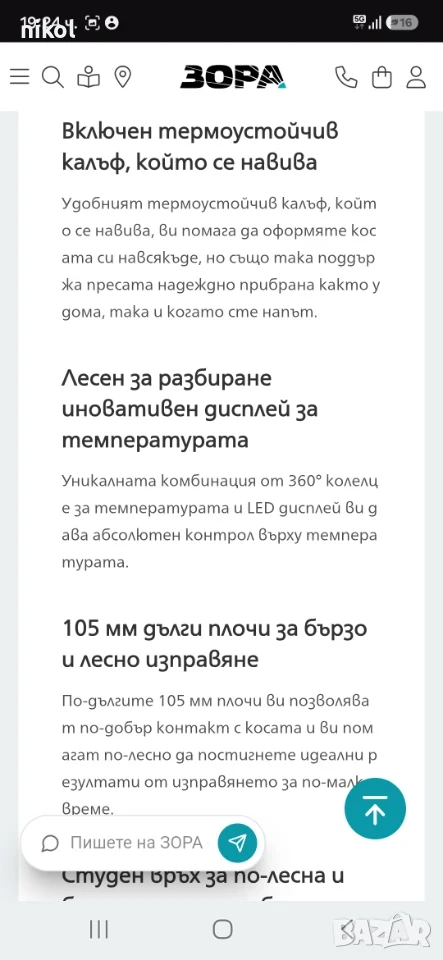
Task: Go to the system home screen
Action: [x=222, y=929]
